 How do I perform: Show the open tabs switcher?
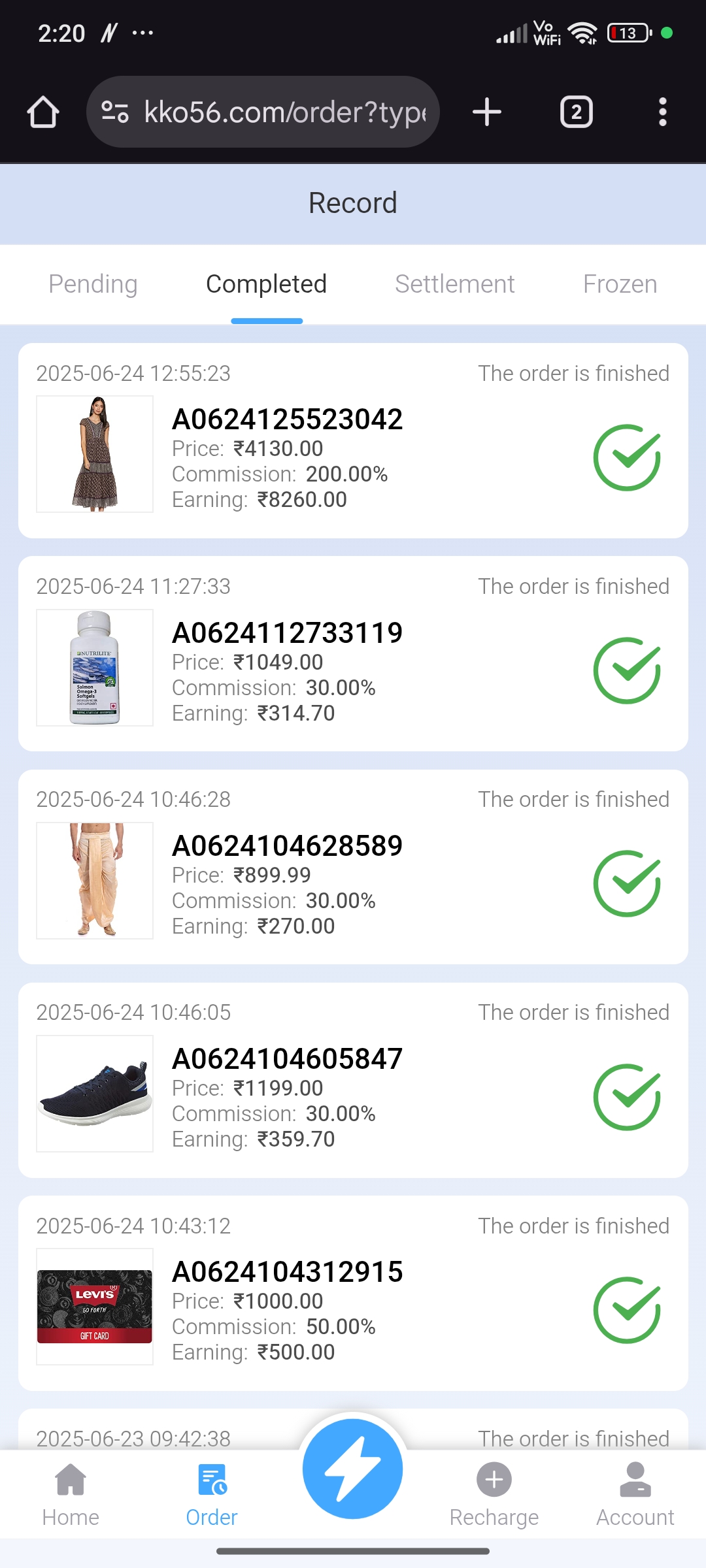pos(576,112)
